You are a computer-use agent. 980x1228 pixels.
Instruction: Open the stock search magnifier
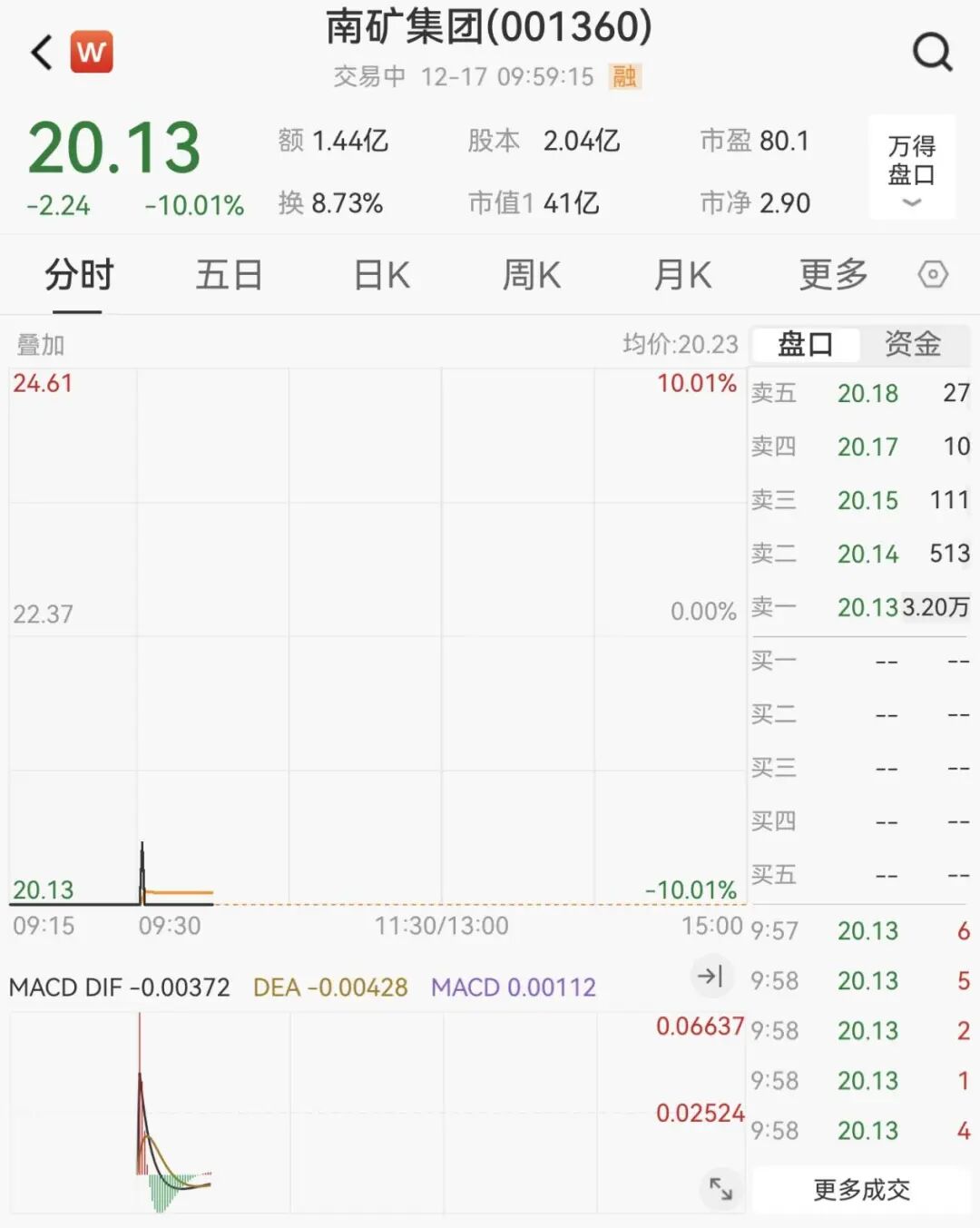point(932,52)
